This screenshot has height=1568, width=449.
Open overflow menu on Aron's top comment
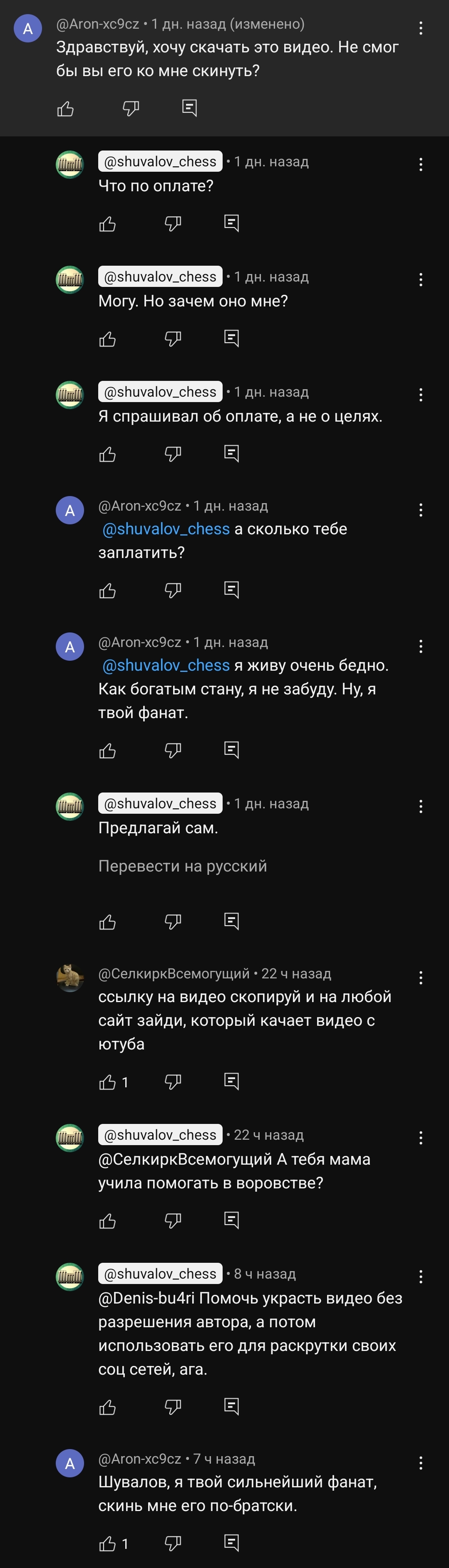tap(420, 28)
